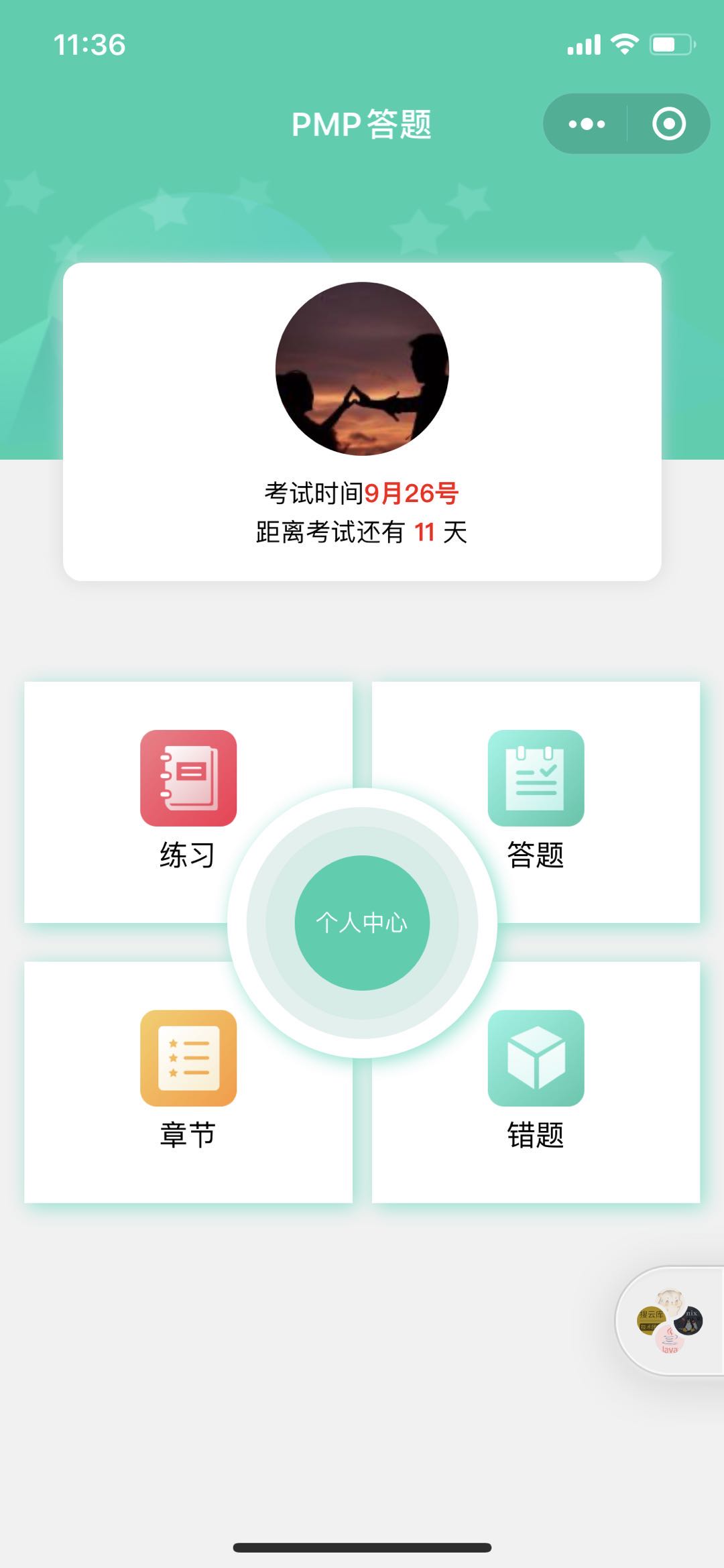Tap the floating multi-logo bubble at the side
The image size is (724, 1568).
[x=669, y=1321]
